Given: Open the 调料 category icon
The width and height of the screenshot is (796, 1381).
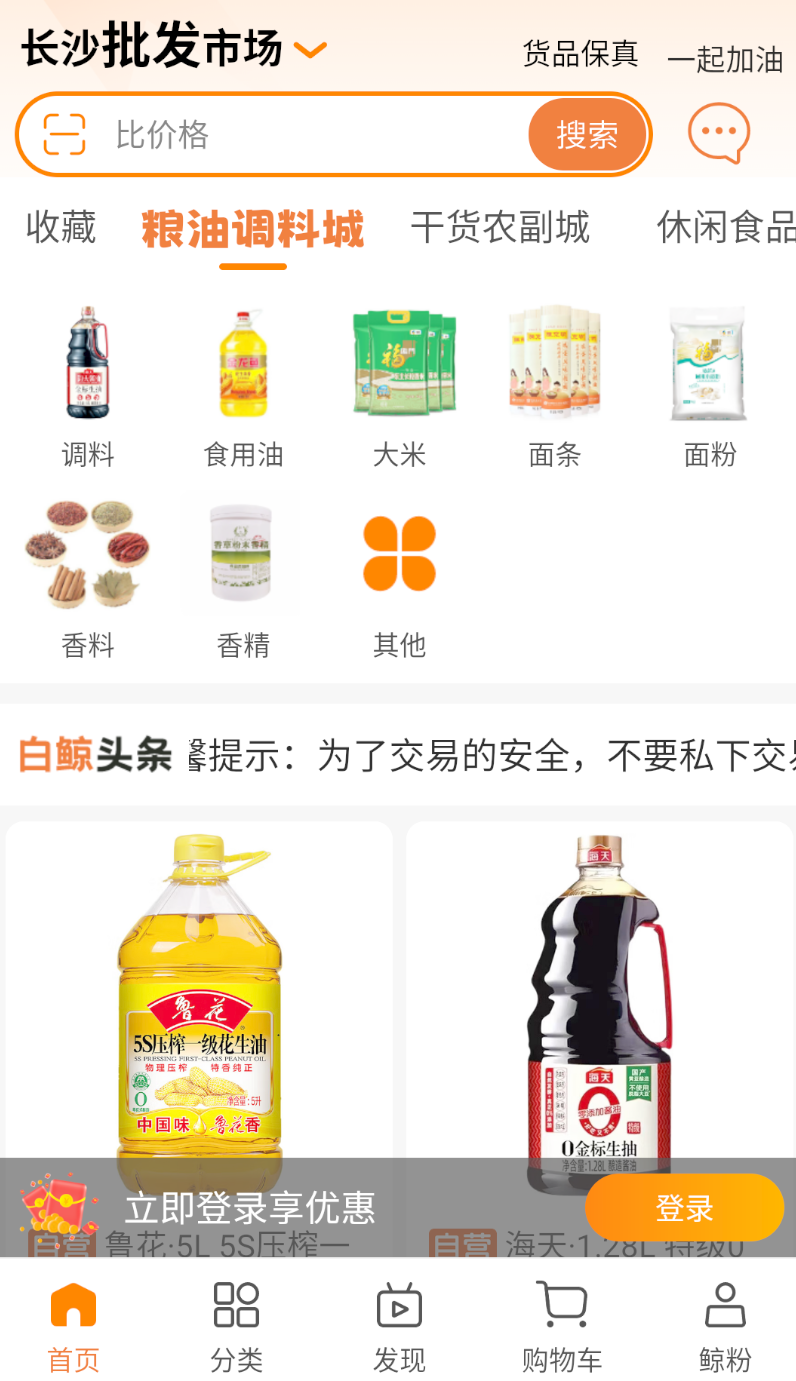Looking at the screenshot, I should [87, 363].
